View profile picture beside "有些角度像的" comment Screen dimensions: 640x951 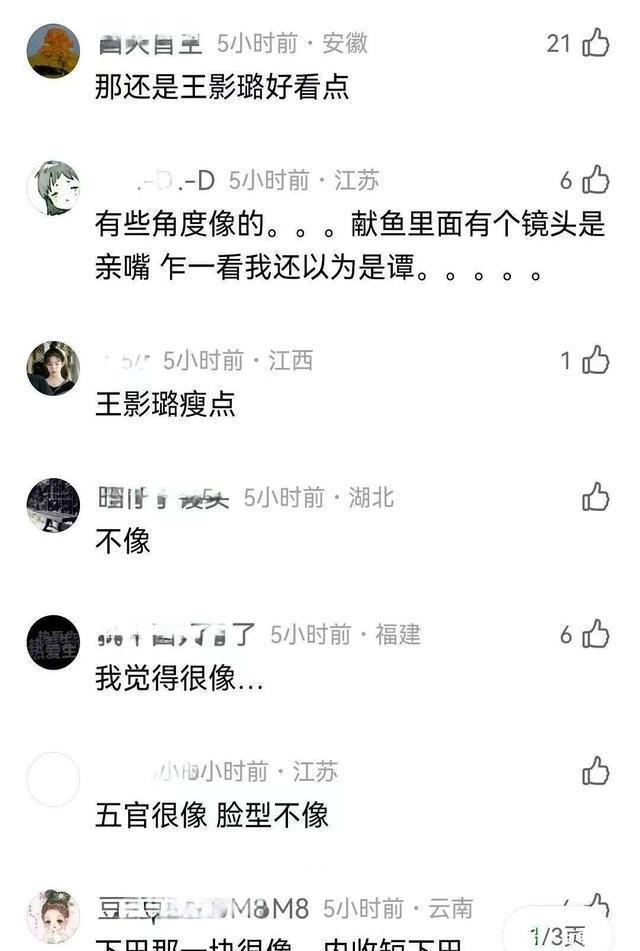53,188
